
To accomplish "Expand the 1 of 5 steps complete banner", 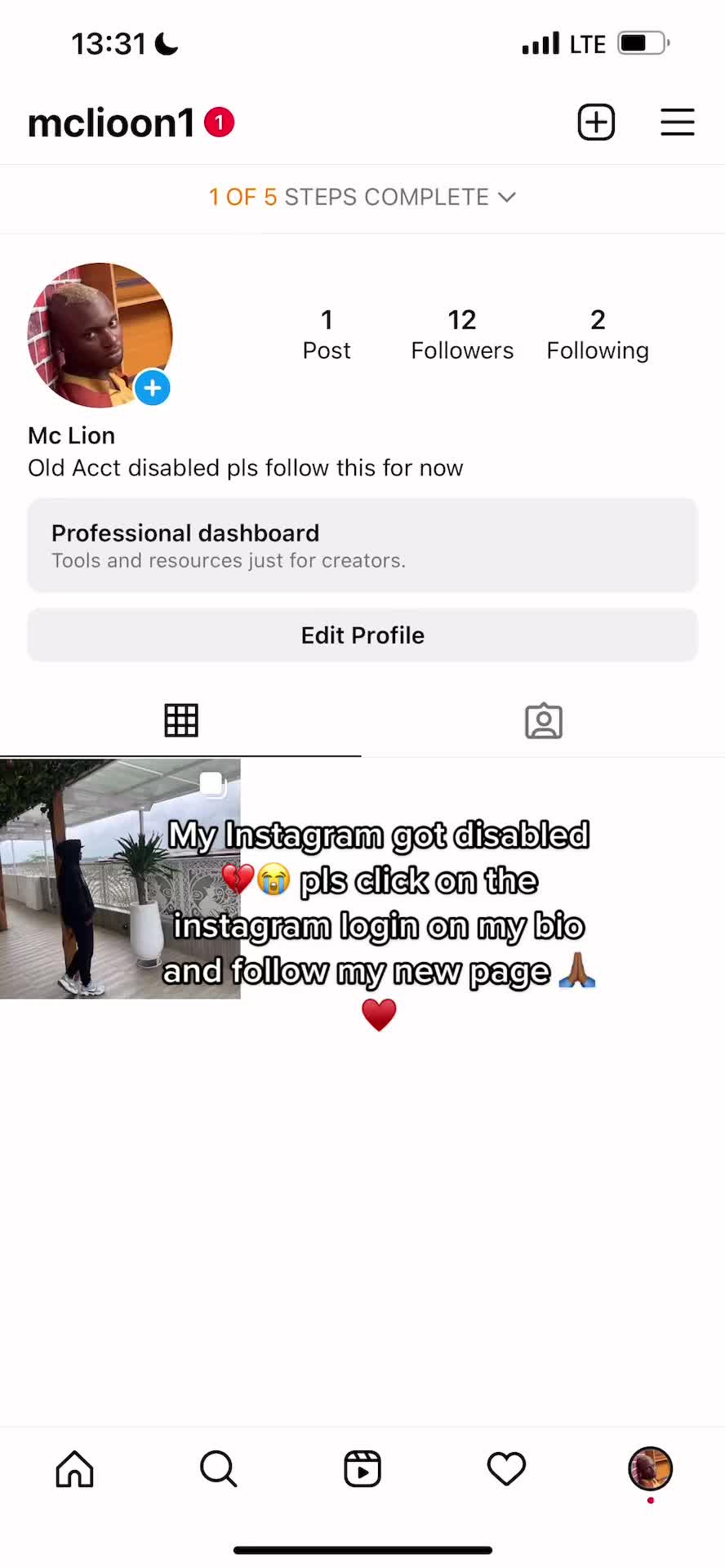I will [362, 197].
